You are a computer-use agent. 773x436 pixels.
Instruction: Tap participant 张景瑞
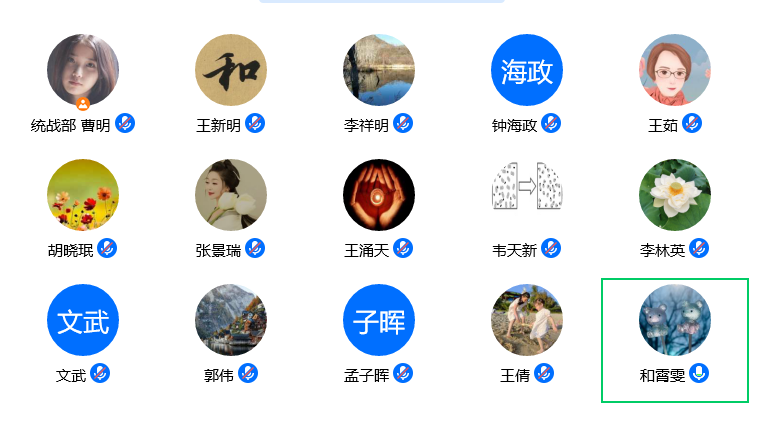(231, 196)
